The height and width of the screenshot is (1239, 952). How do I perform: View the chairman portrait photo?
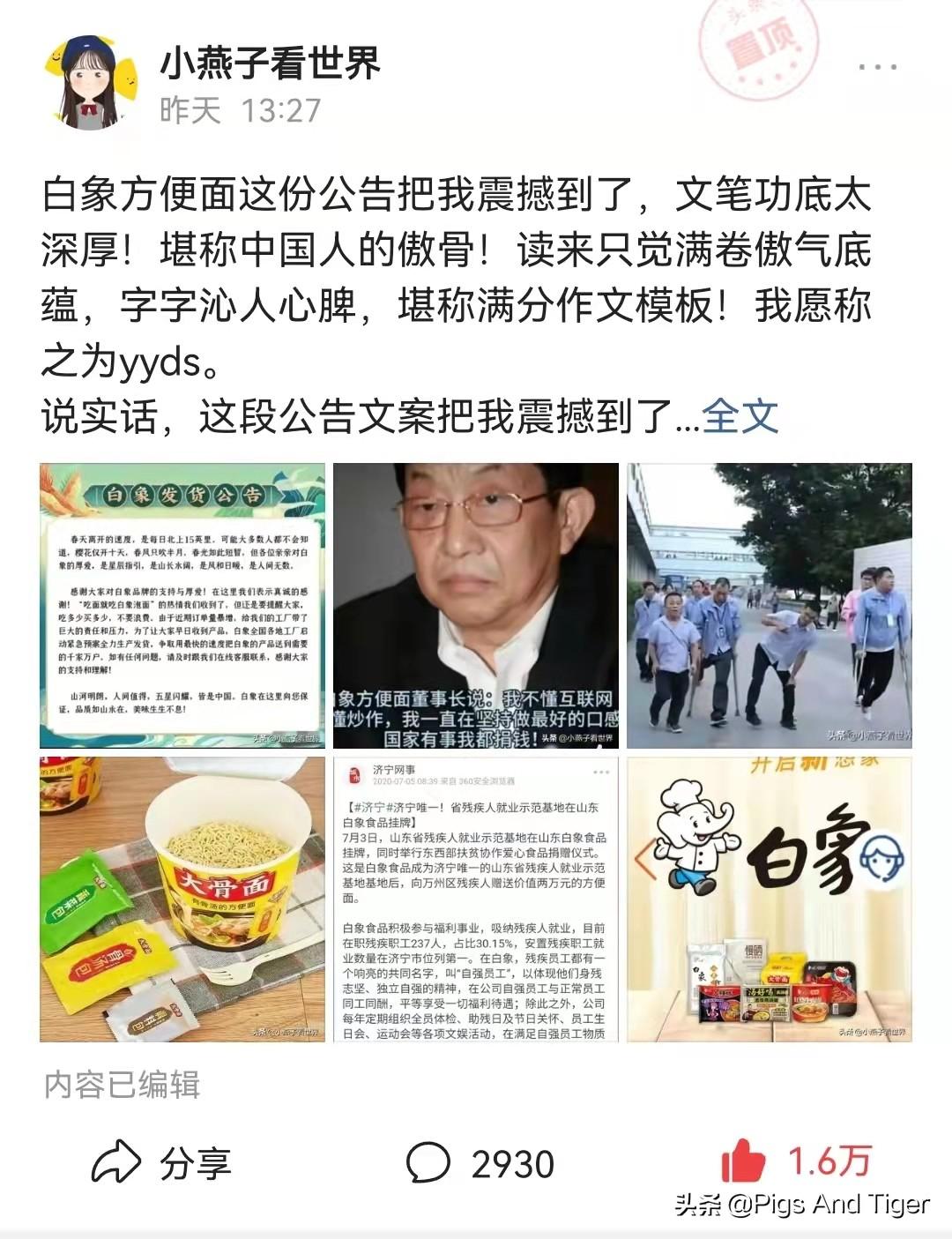coord(476,605)
